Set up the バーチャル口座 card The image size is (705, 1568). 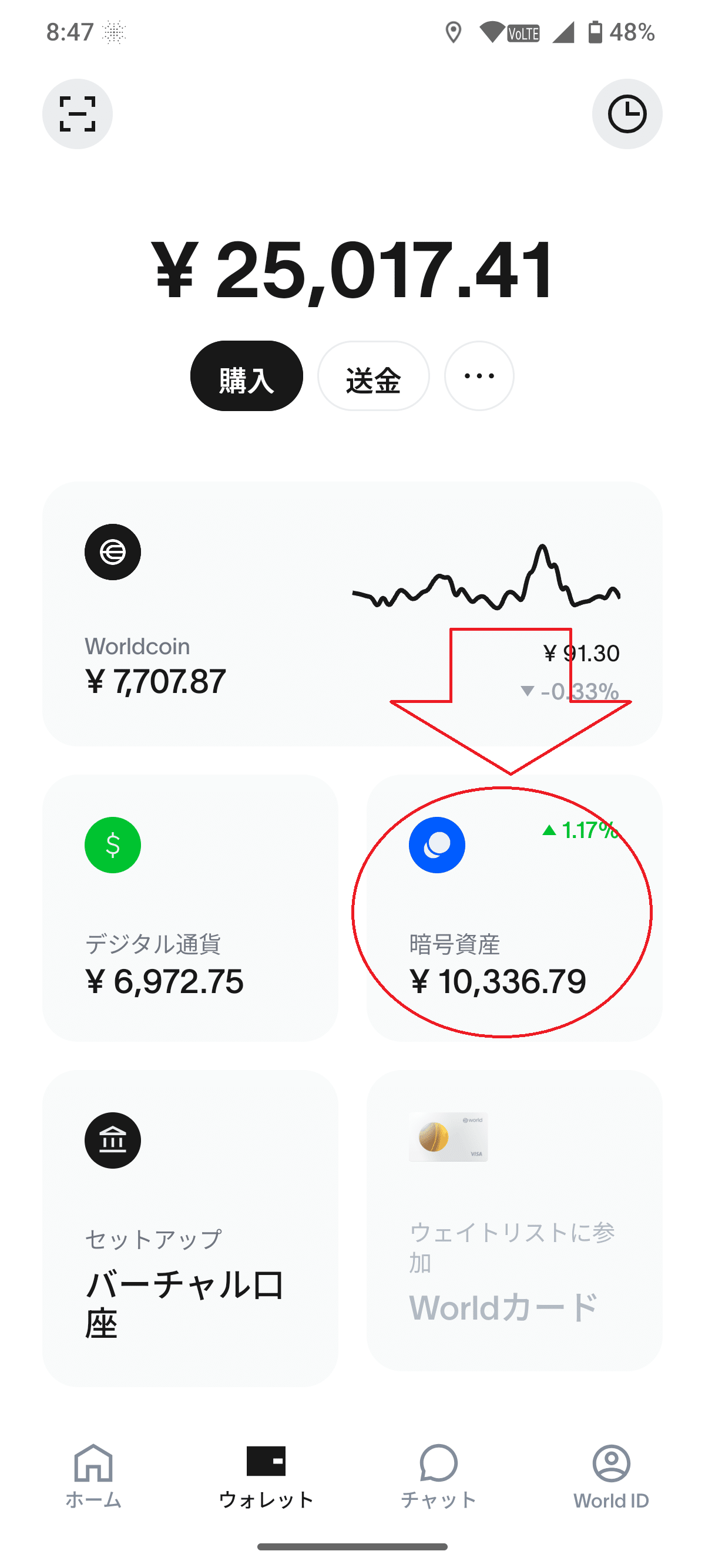[x=190, y=1229]
